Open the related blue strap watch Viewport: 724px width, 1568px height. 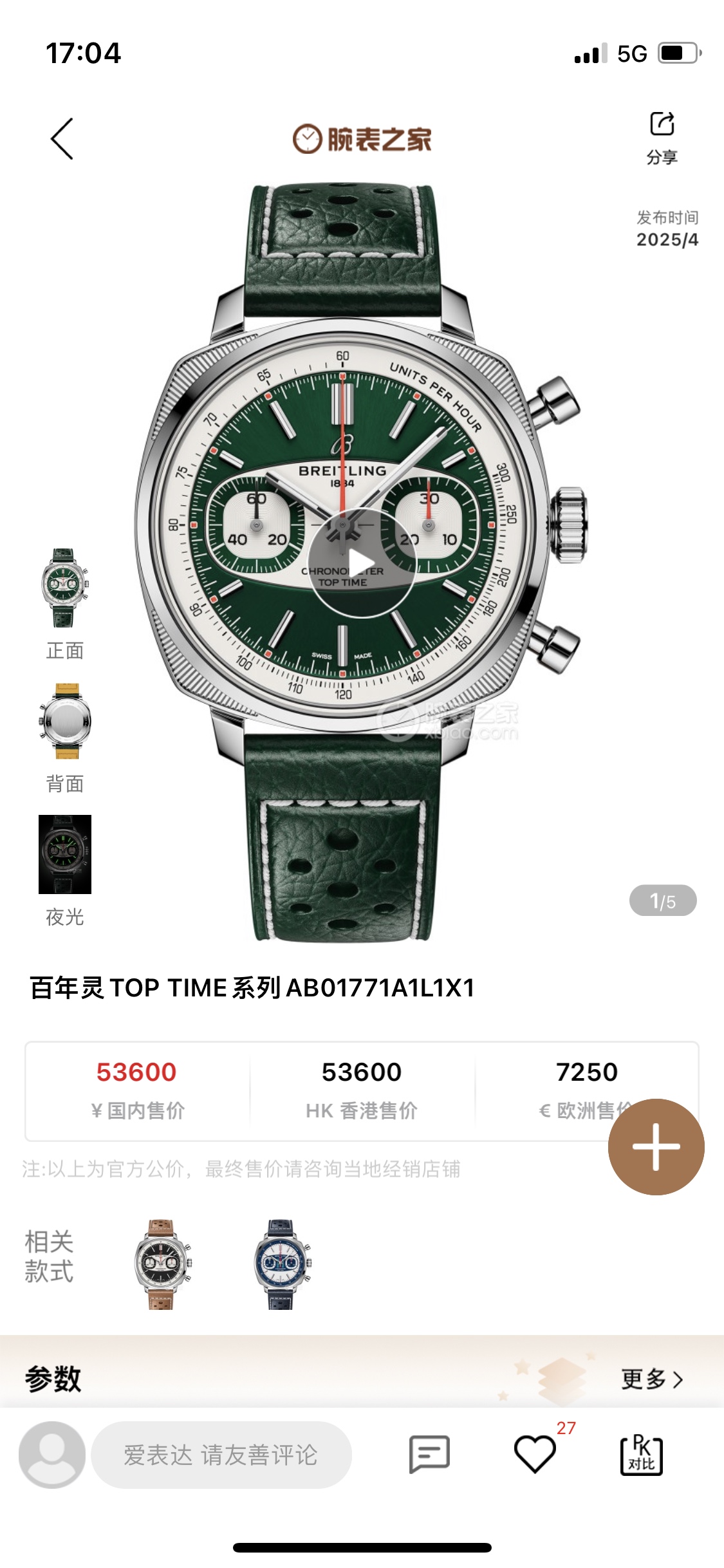[x=282, y=1264]
